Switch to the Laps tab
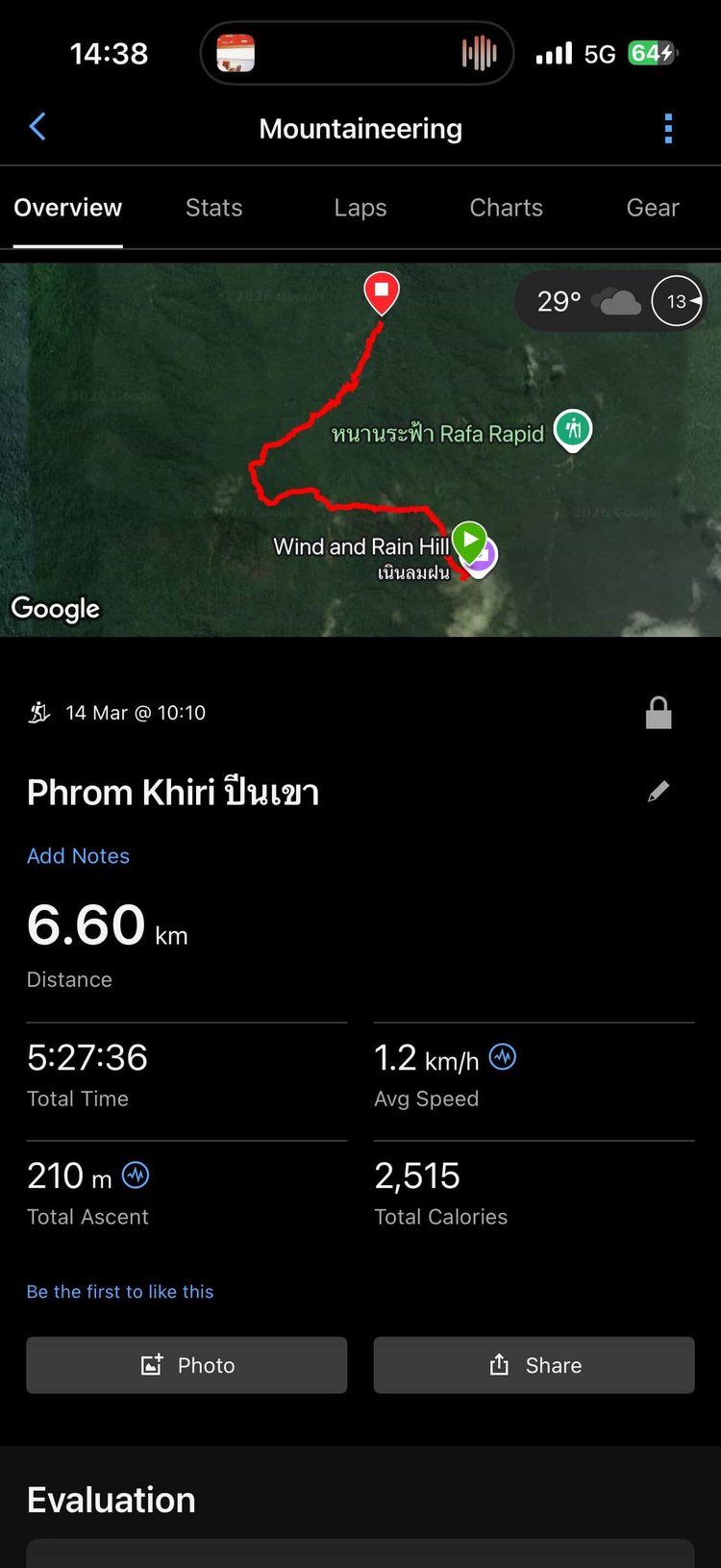This screenshot has width=721, height=1568. point(360,208)
